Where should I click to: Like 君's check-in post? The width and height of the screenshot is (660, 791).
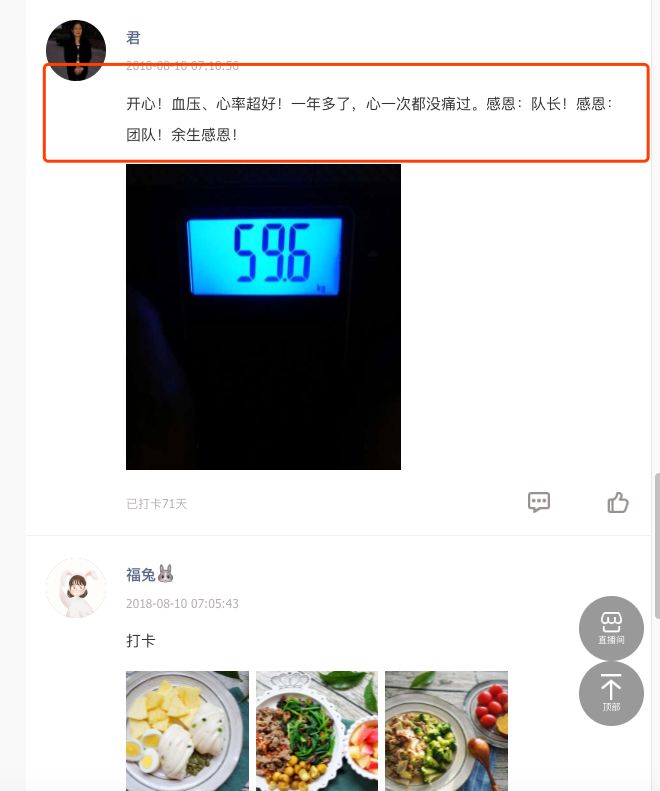coord(618,502)
